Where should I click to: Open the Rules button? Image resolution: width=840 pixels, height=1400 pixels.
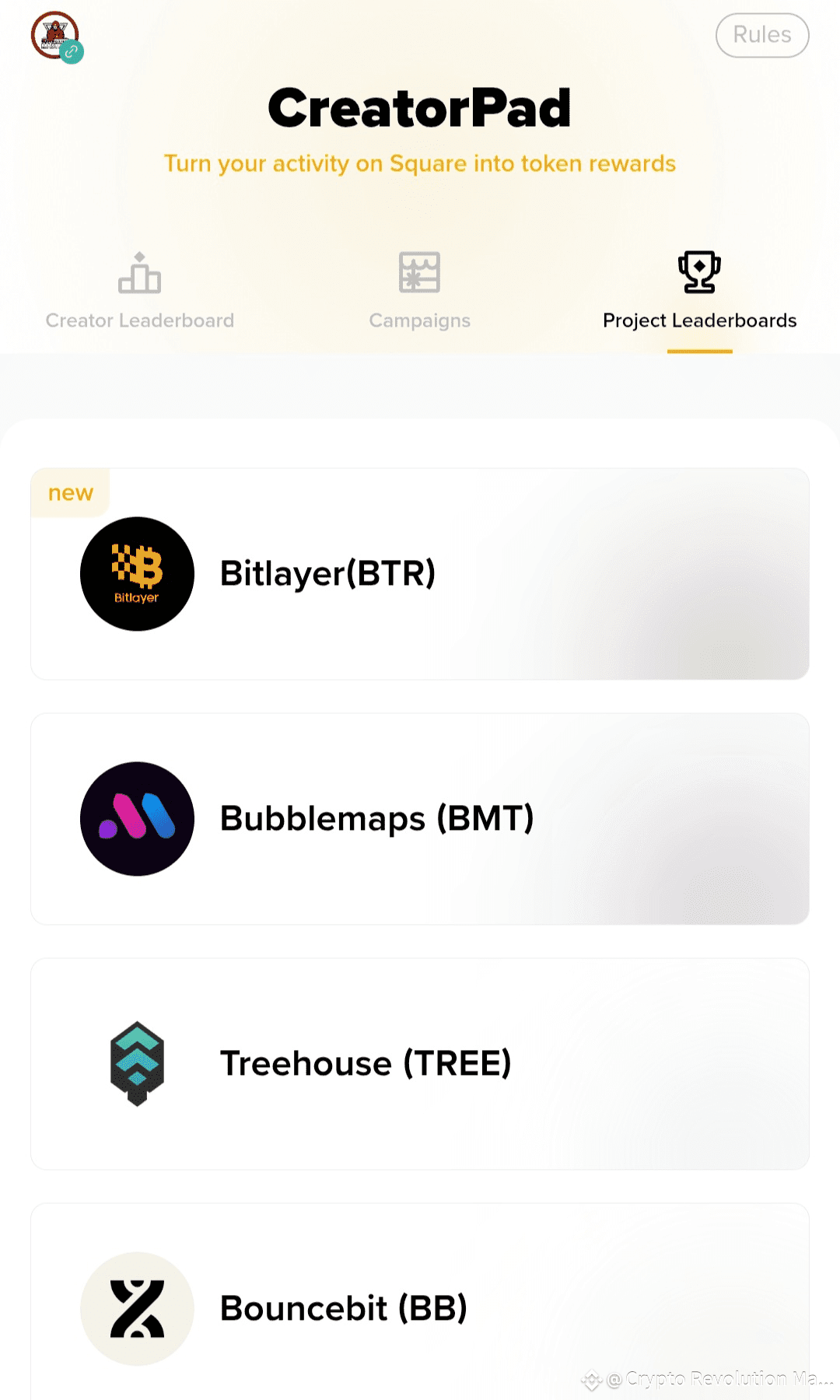click(x=762, y=35)
